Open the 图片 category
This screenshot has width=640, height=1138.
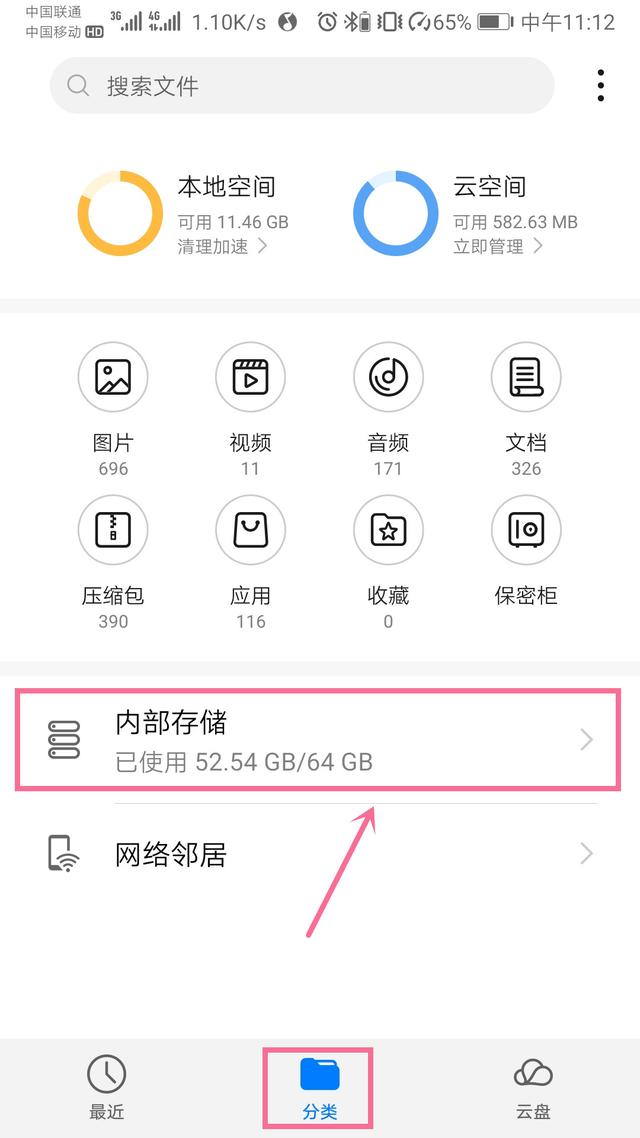113,377
